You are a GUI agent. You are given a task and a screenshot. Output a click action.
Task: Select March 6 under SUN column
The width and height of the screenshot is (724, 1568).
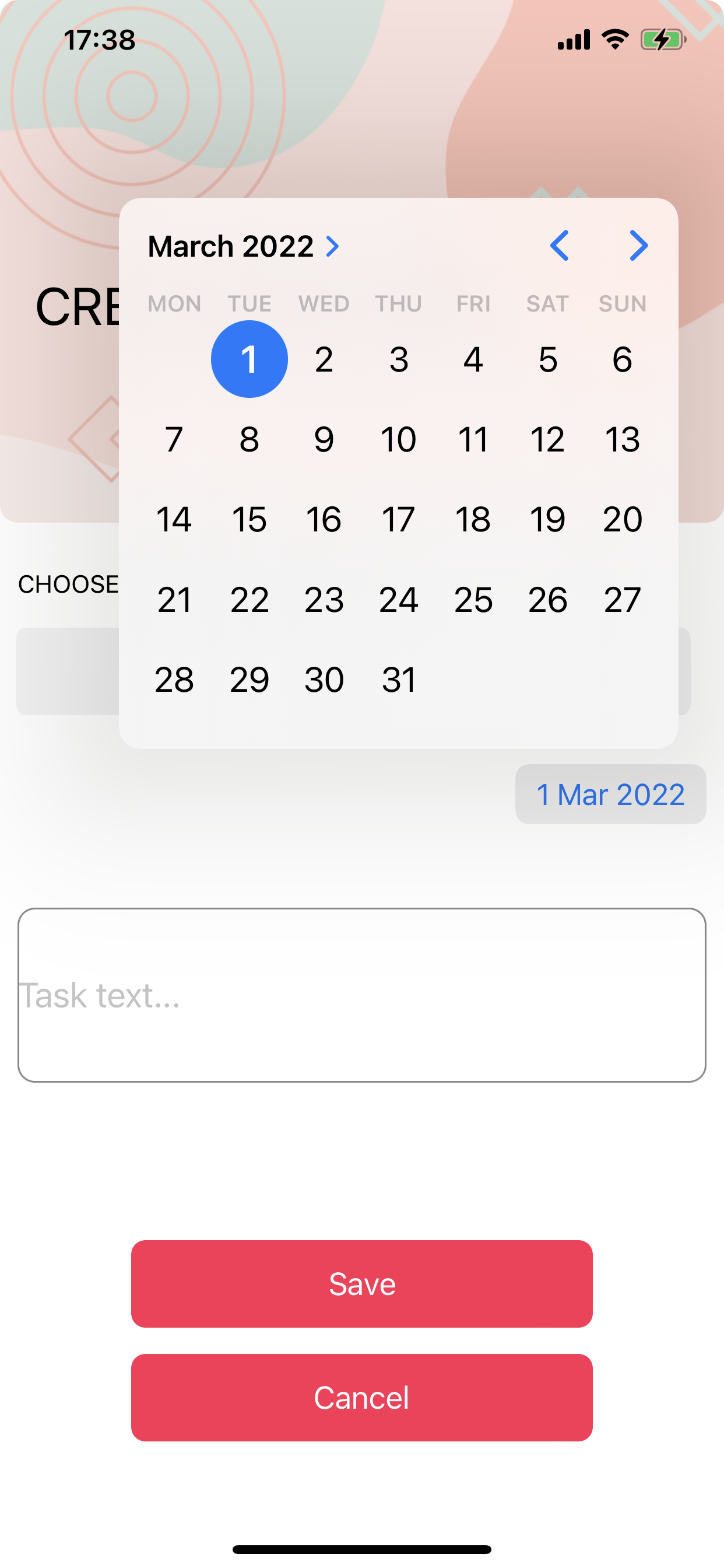[622, 359]
